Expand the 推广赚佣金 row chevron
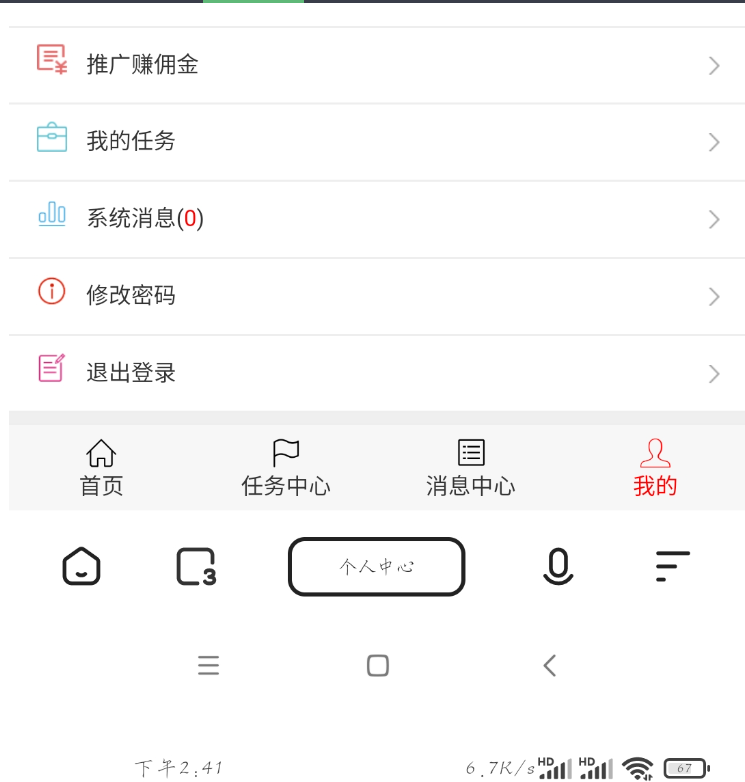Viewport: 745px width, 782px height. click(x=713, y=64)
